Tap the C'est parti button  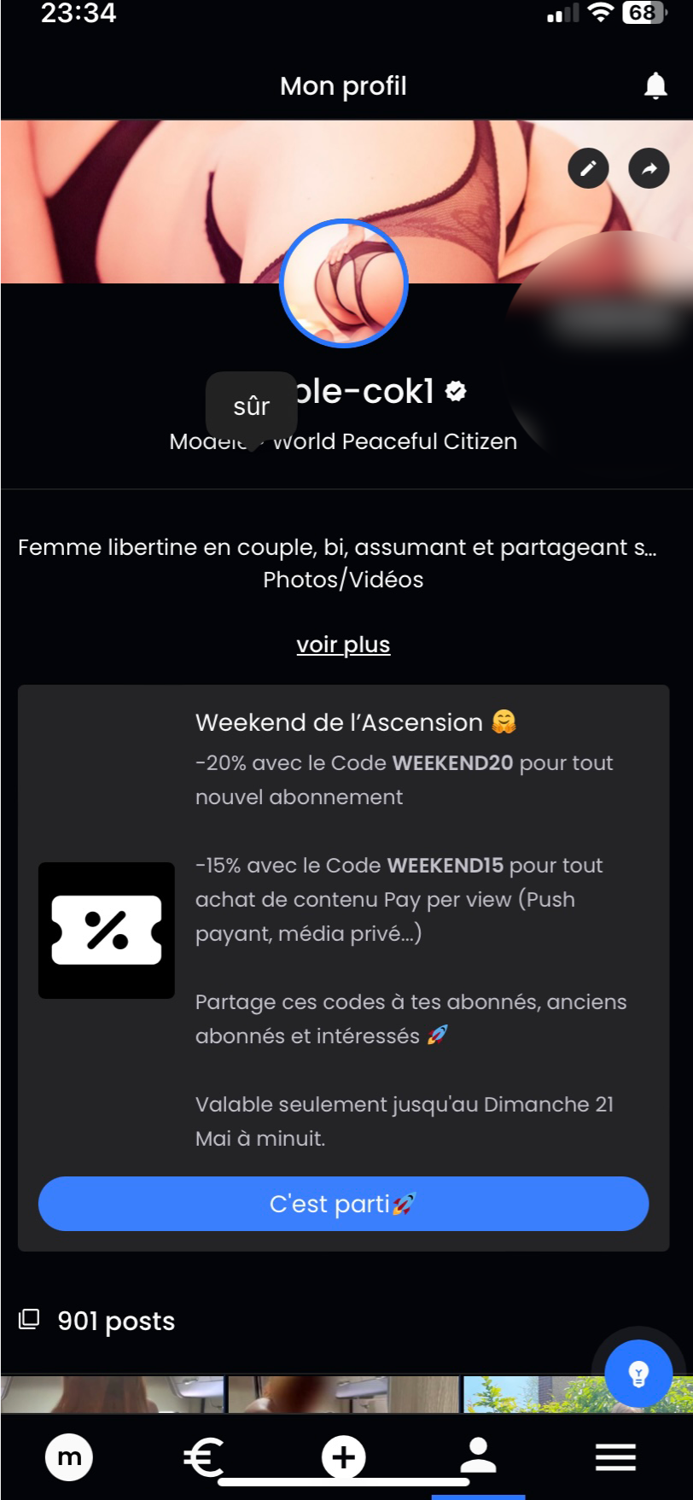tap(343, 1204)
